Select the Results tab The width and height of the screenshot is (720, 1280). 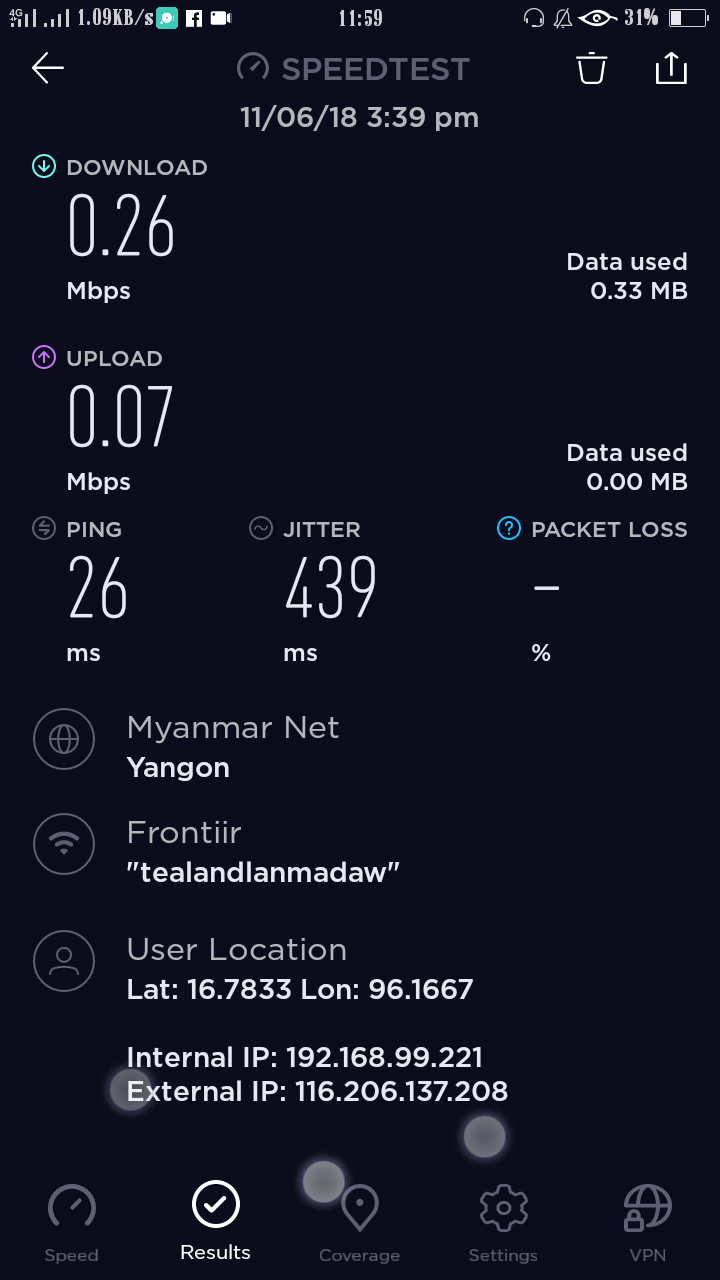pos(216,1221)
